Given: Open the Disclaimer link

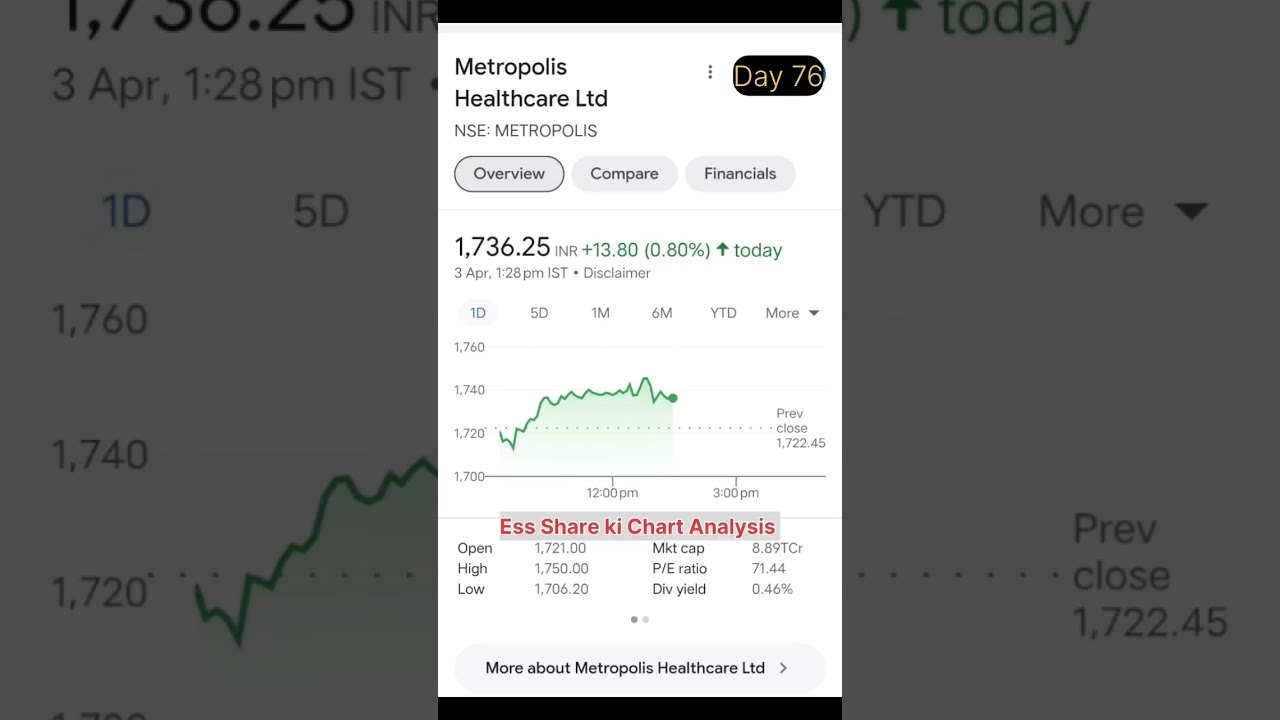Looking at the screenshot, I should tap(617, 273).
